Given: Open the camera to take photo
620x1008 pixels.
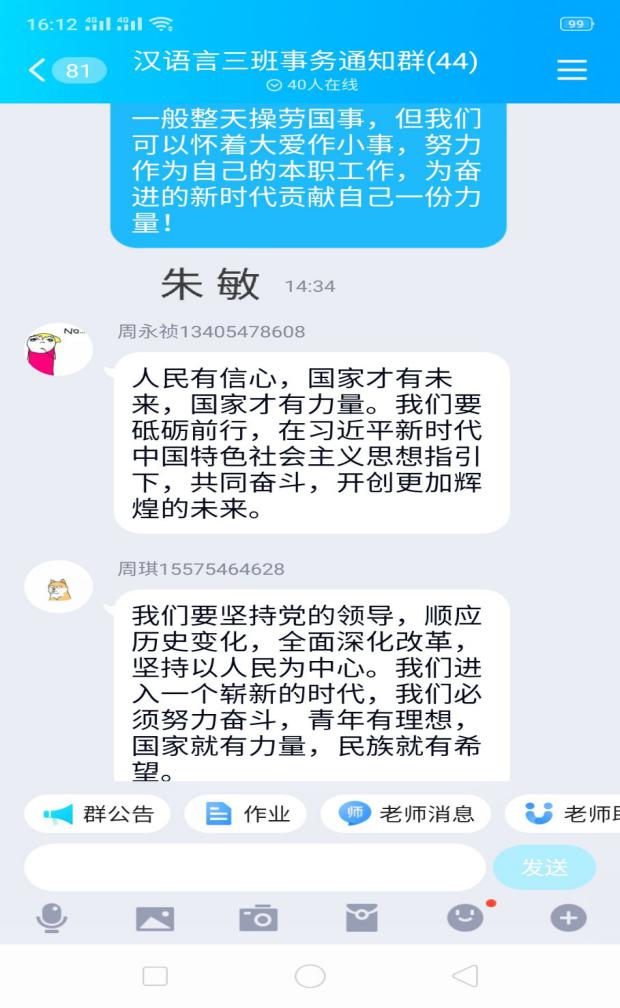Looking at the screenshot, I should [258, 917].
